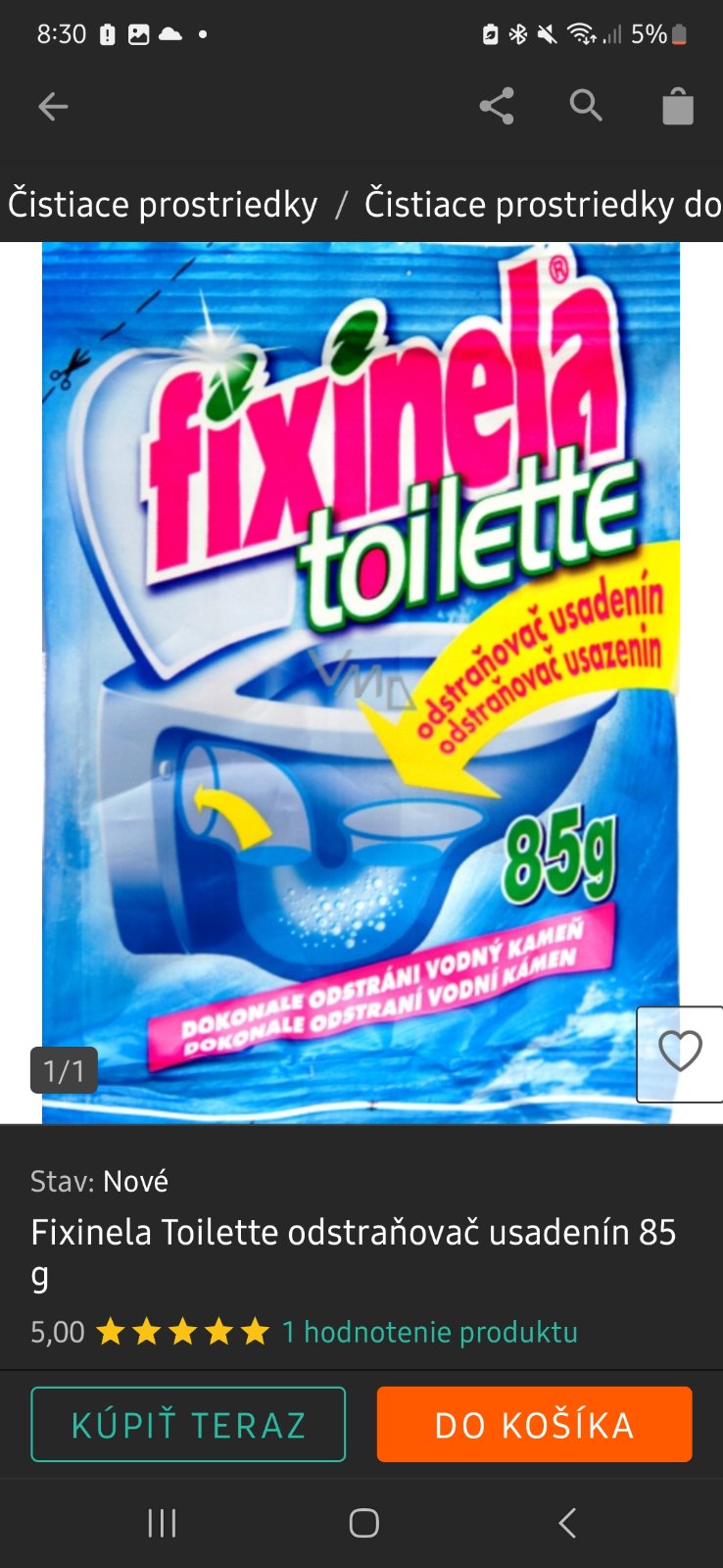Screen dimensions: 723x1568
Task: Open the Čistiace prostriedky do breadcrumb
Action: (543, 204)
